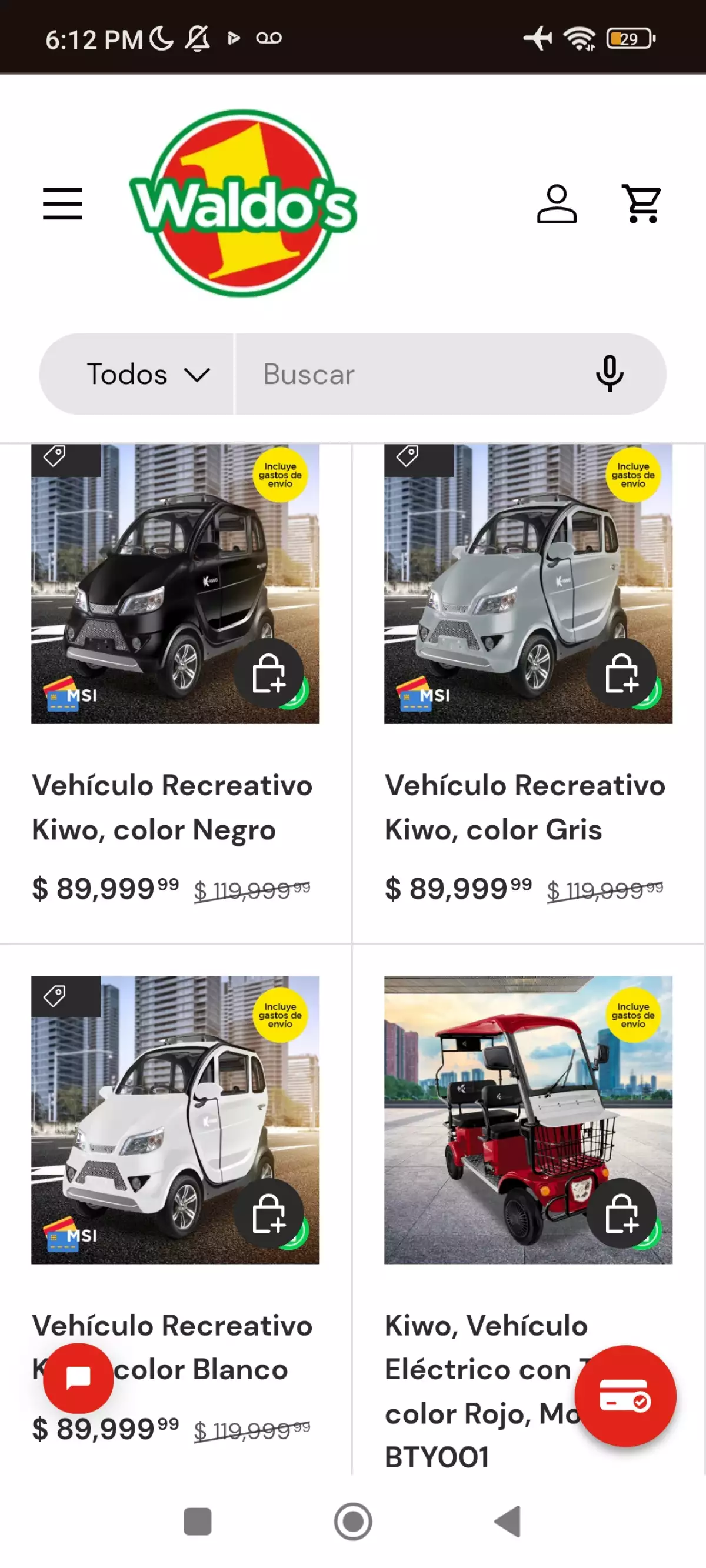Start a voice search with the microphone
The width and height of the screenshot is (706, 1568).
(x=609, y=373)
